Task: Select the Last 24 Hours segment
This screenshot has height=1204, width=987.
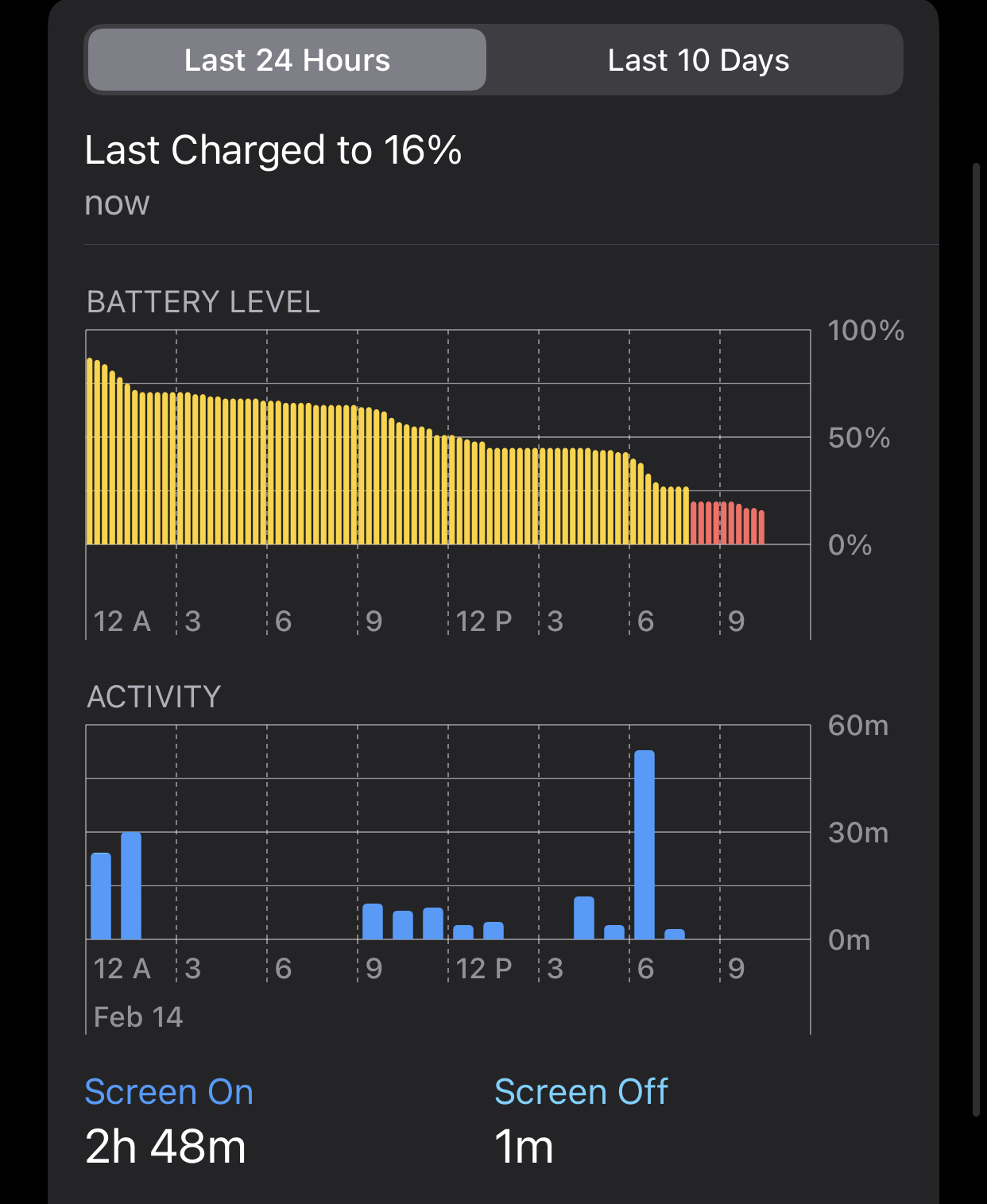Action: (x=287, y=60)
